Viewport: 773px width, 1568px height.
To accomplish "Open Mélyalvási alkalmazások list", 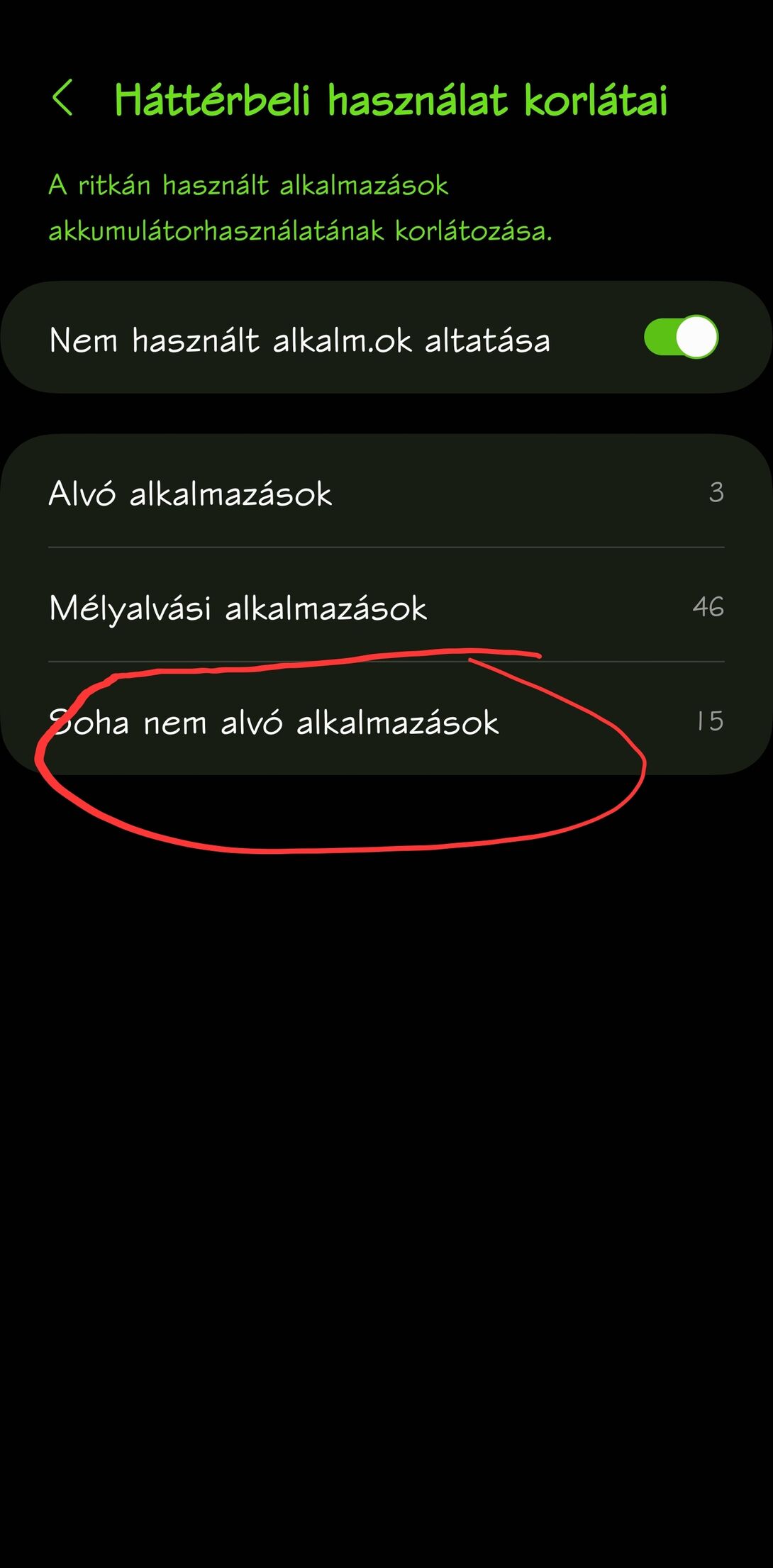I will click(386, 607).
